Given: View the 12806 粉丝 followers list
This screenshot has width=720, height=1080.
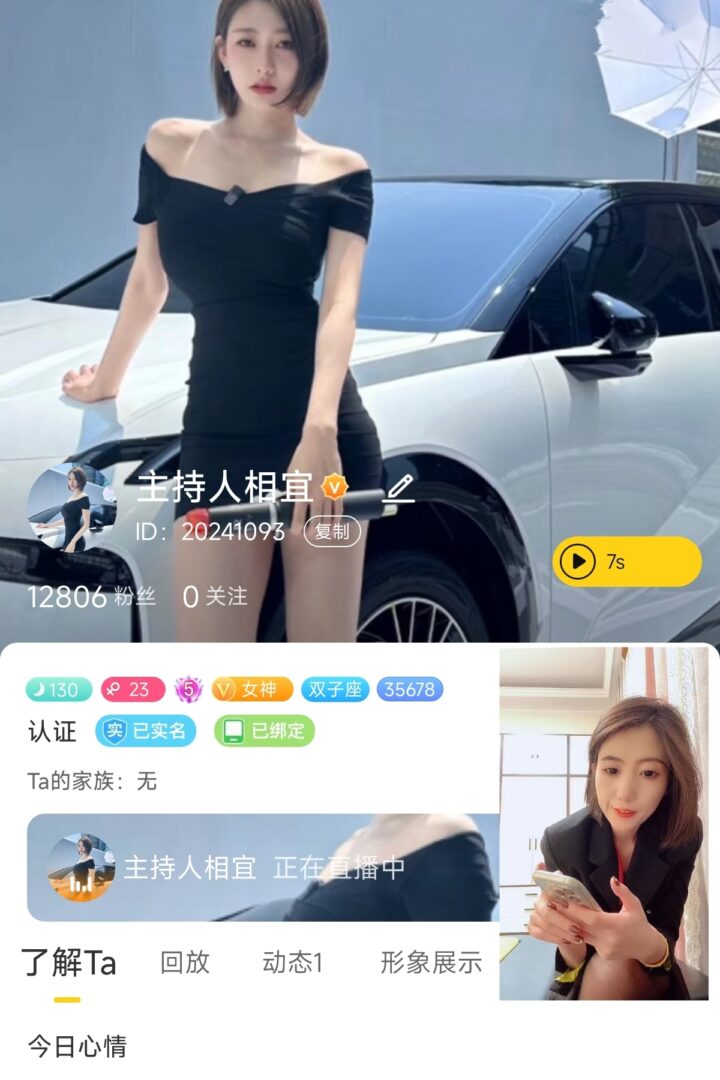Looking at the screenshot, I should [91, 597].
